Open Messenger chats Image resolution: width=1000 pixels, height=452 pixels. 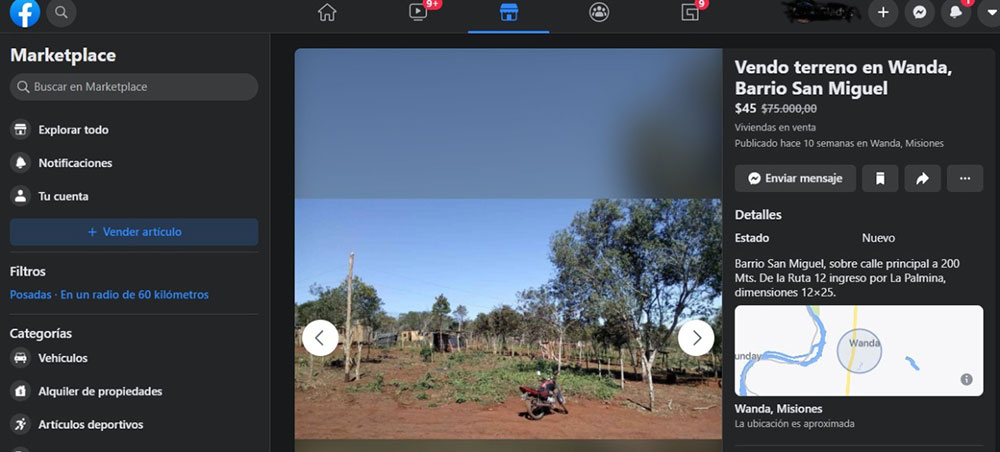click(x=919, y=13)
